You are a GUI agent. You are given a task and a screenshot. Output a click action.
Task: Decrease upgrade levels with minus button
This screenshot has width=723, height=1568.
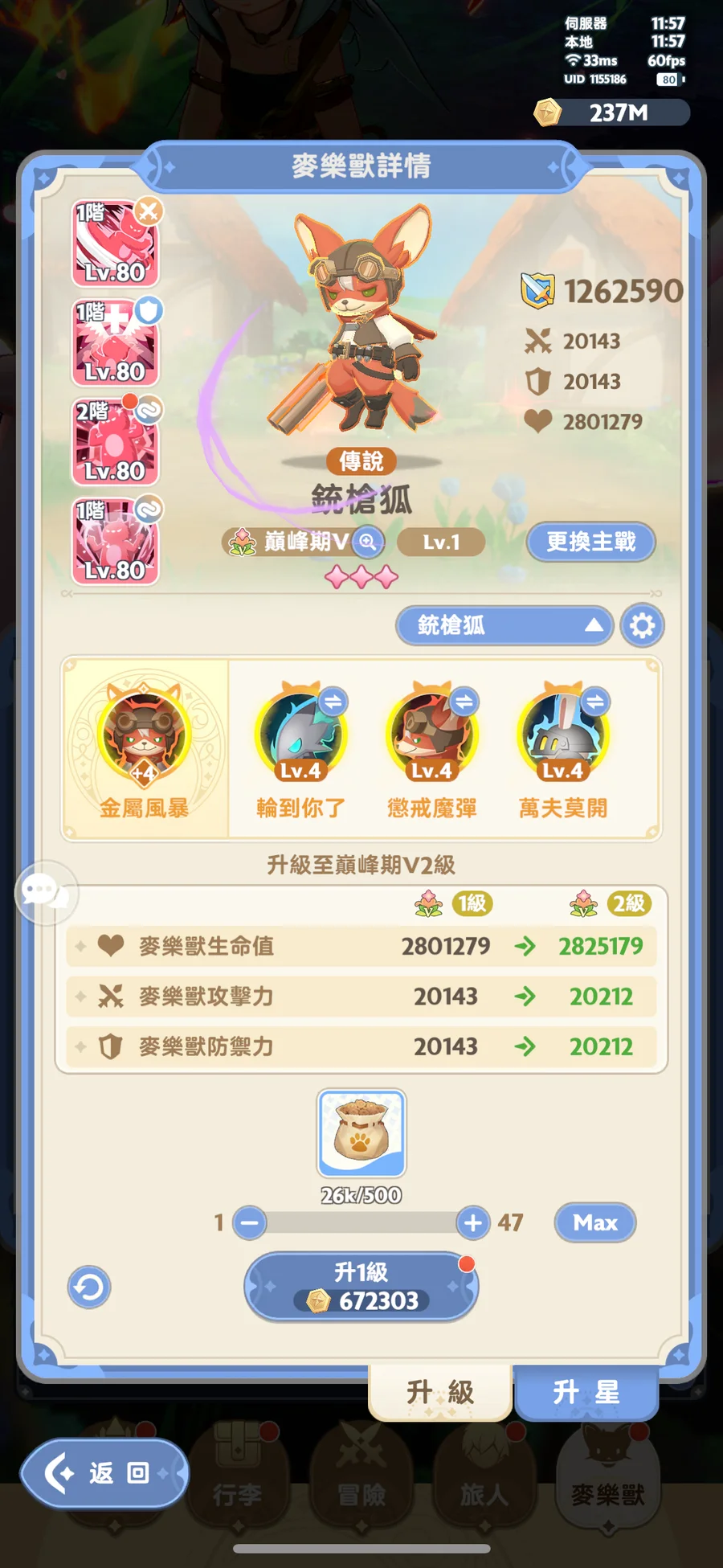click(x=250, y=1223)
